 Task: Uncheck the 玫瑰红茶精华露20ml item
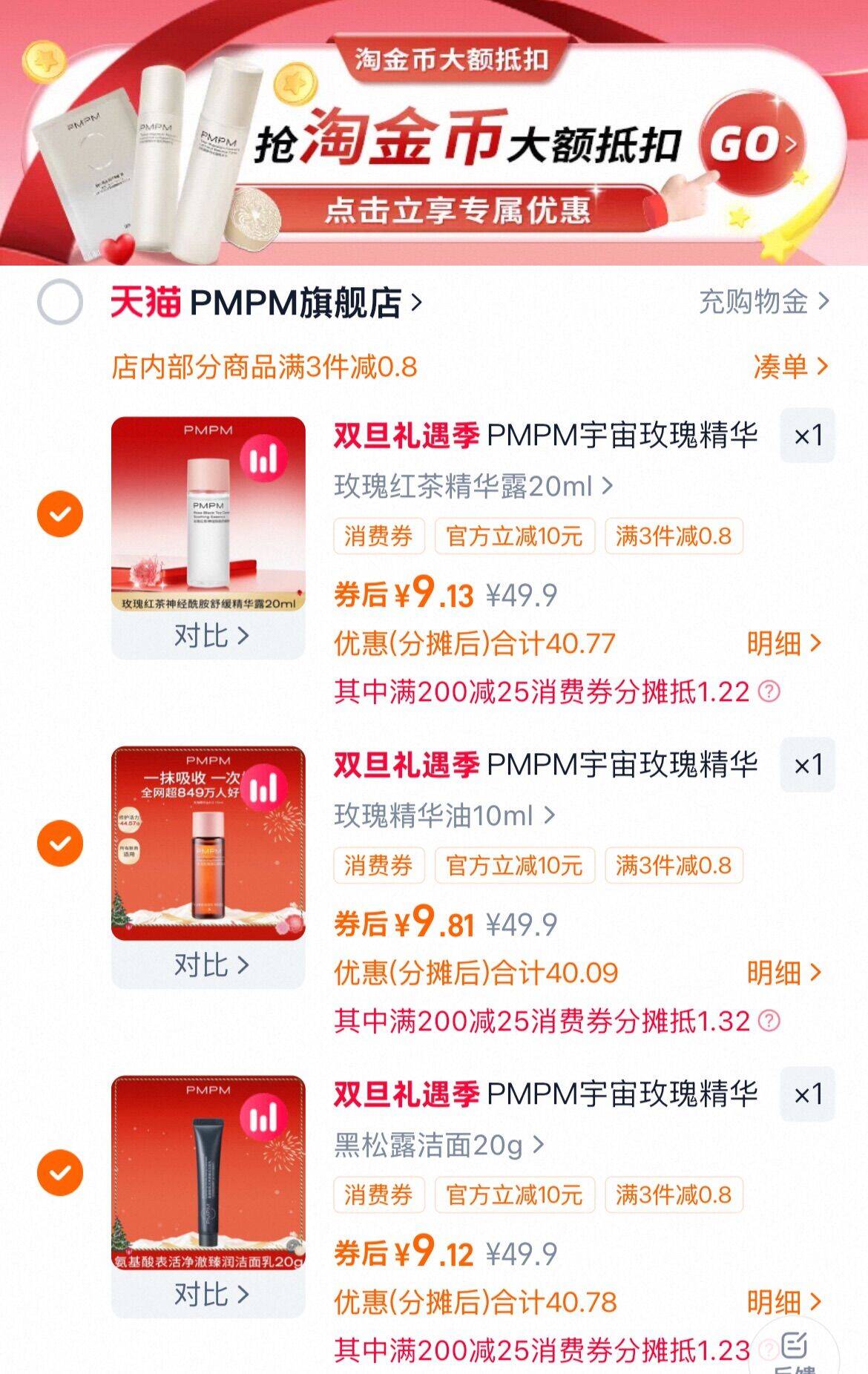pyautogui.click(x=59, y=513)
